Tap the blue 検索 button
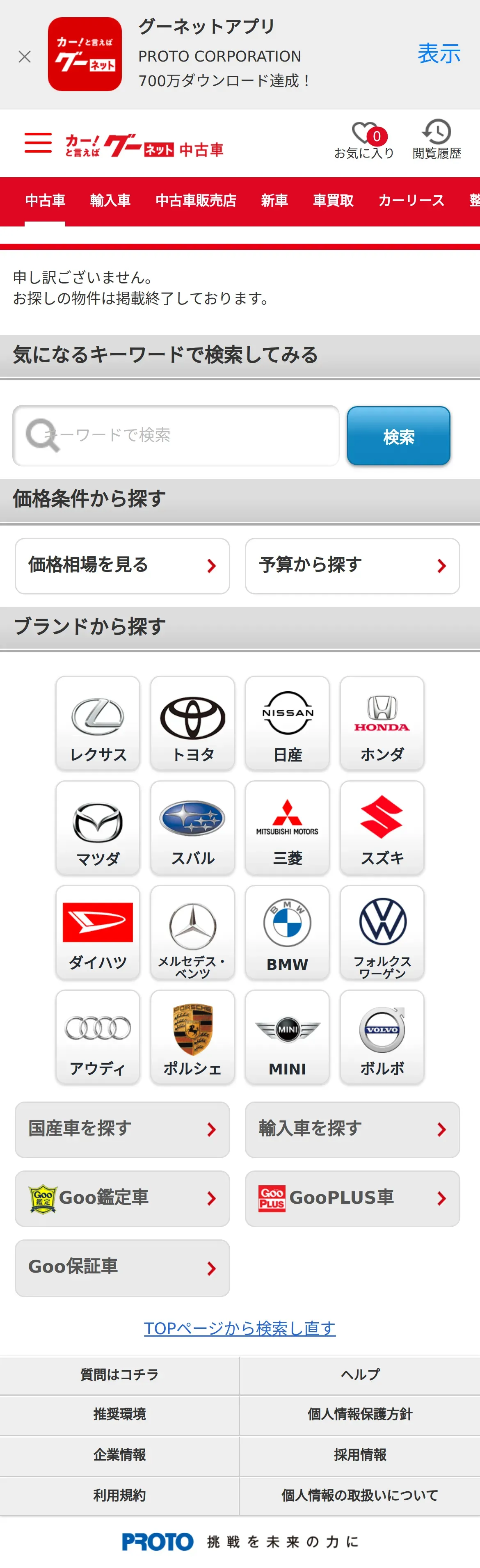The width and height of the screenshot is (480, 1568). click(398, 436)
